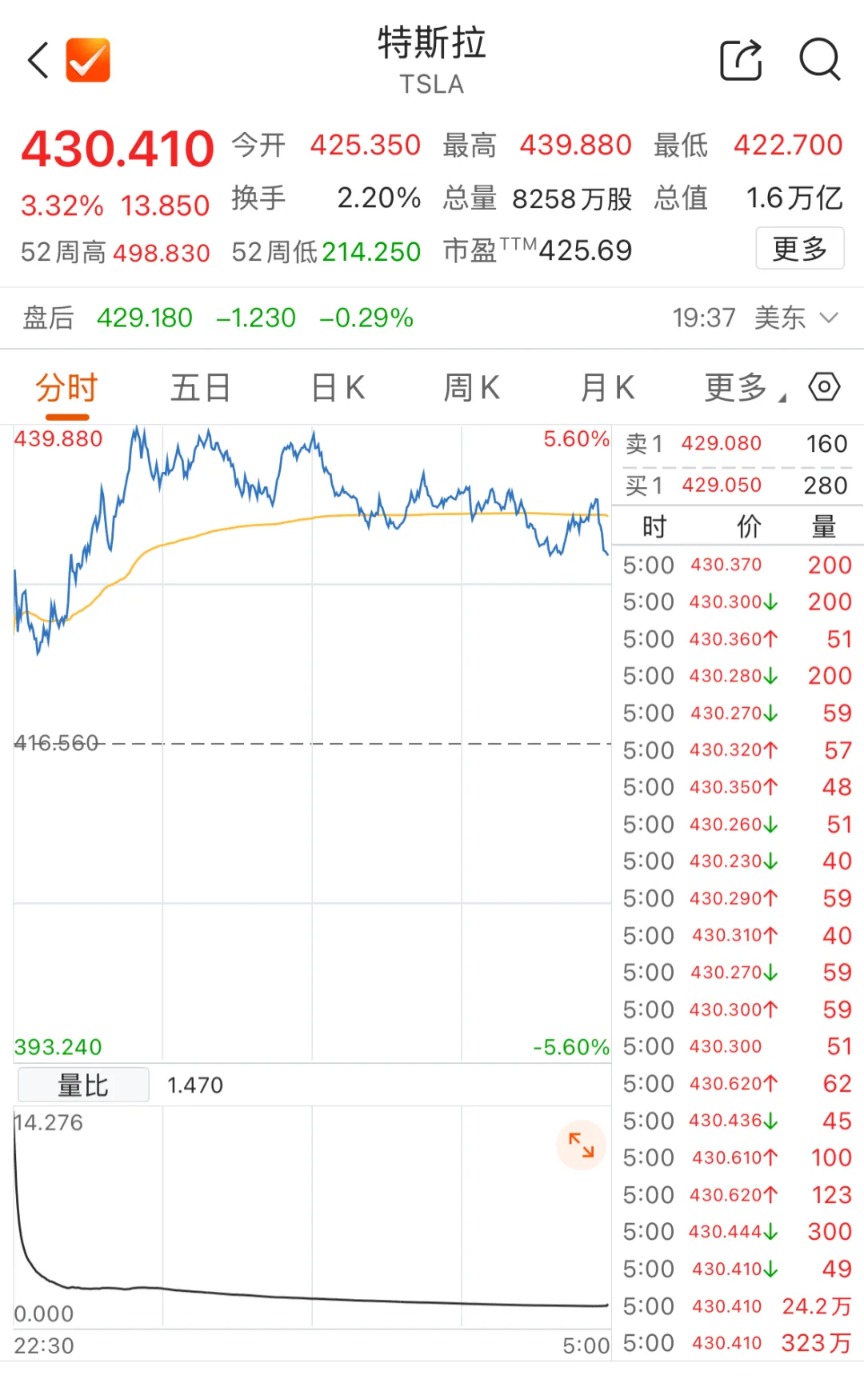This screenshot has width=864, height=1379.
Task: Switch to the 五日 chart tab
Action: coord(200,388)
